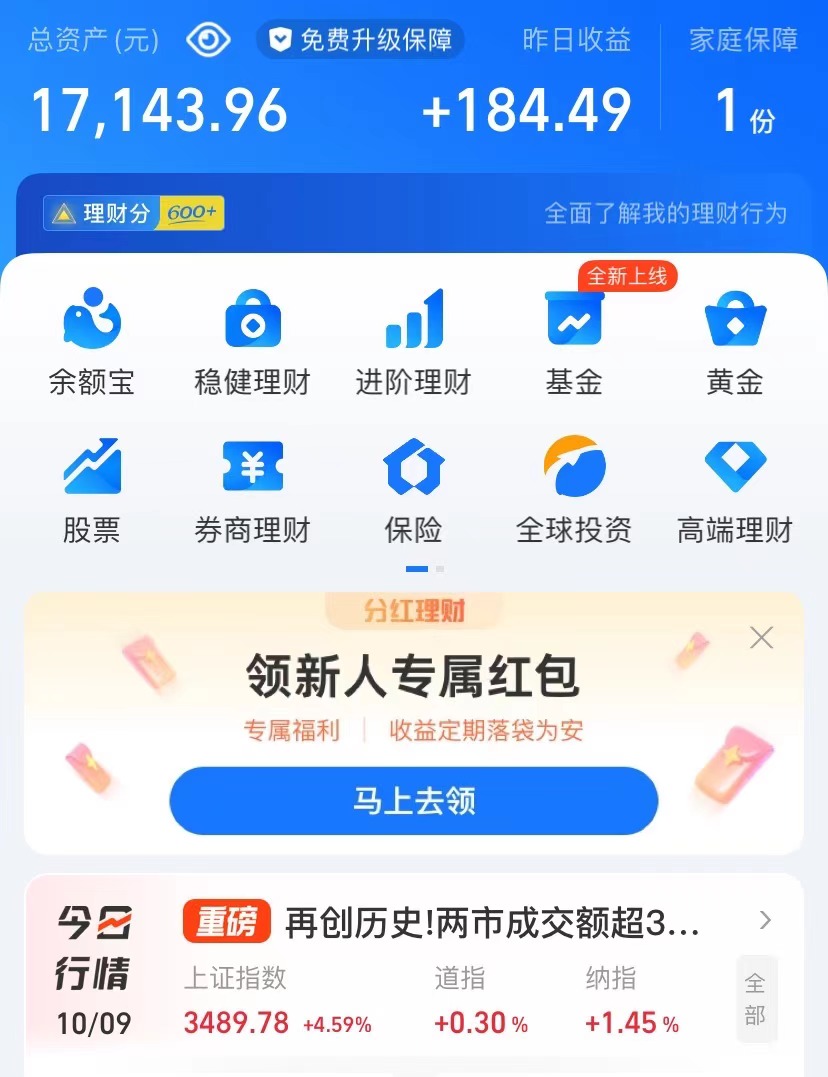828x1077 pixels.
Task: Dismiss the 领新人专属红包 banner
Action: coord(762,637)
